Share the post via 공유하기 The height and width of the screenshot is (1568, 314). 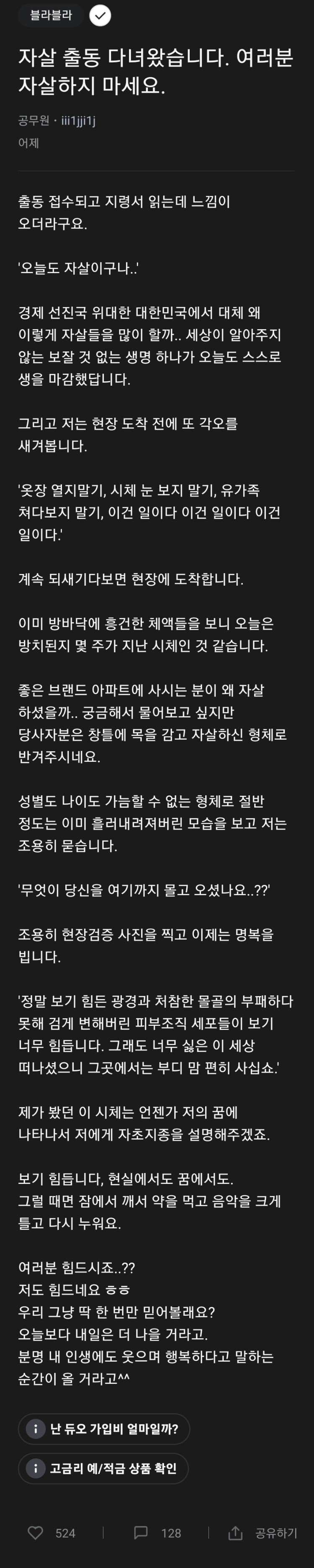click(262, 1533)
